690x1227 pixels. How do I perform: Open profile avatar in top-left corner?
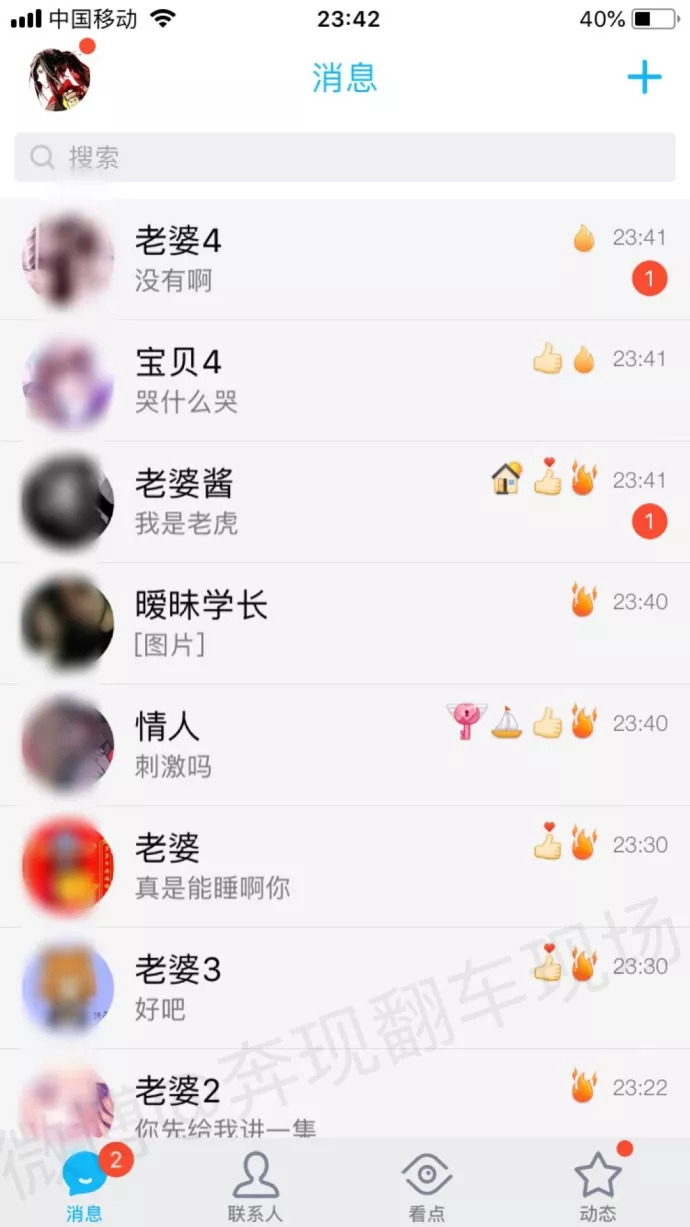pyautogui.click(x=60, y=78)
